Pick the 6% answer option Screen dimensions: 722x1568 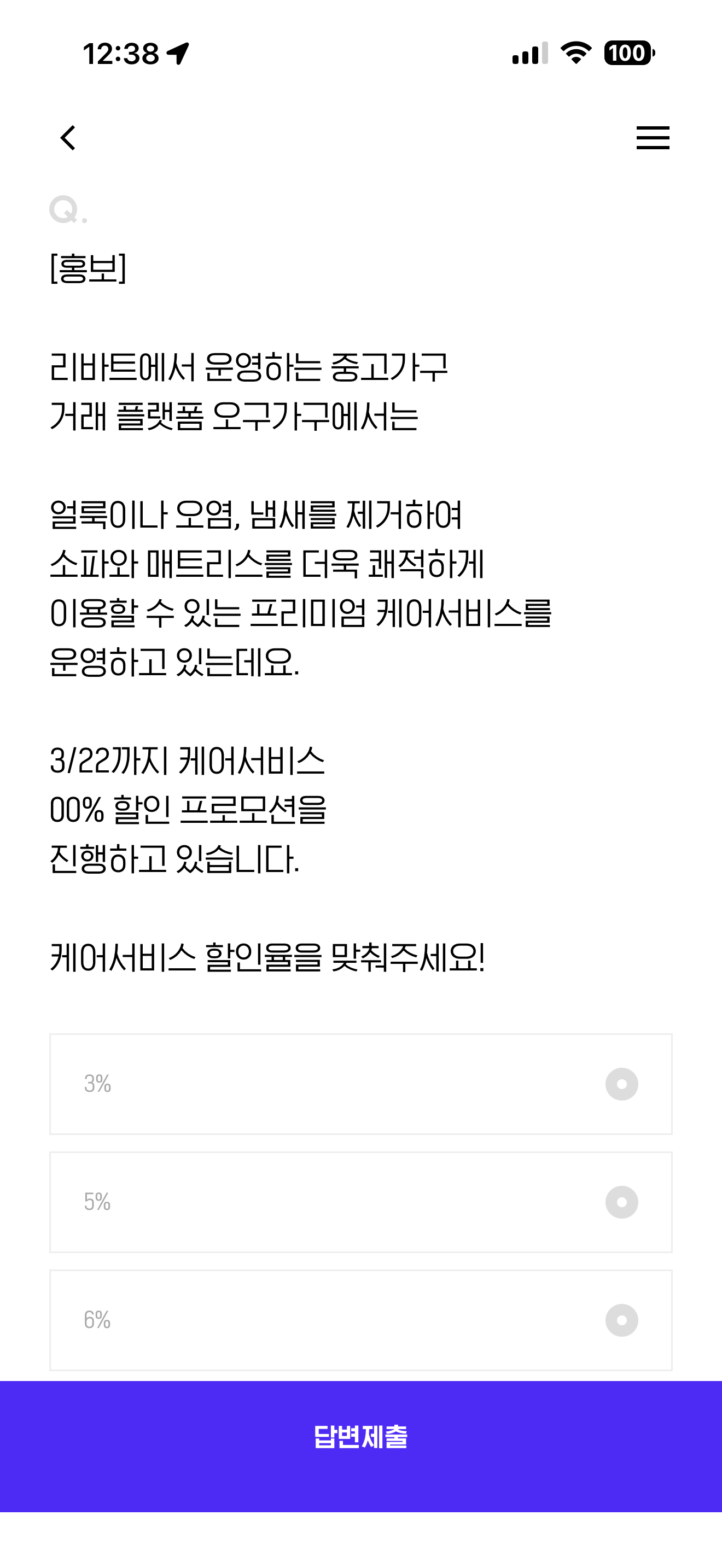click(x=361, y=1320)
